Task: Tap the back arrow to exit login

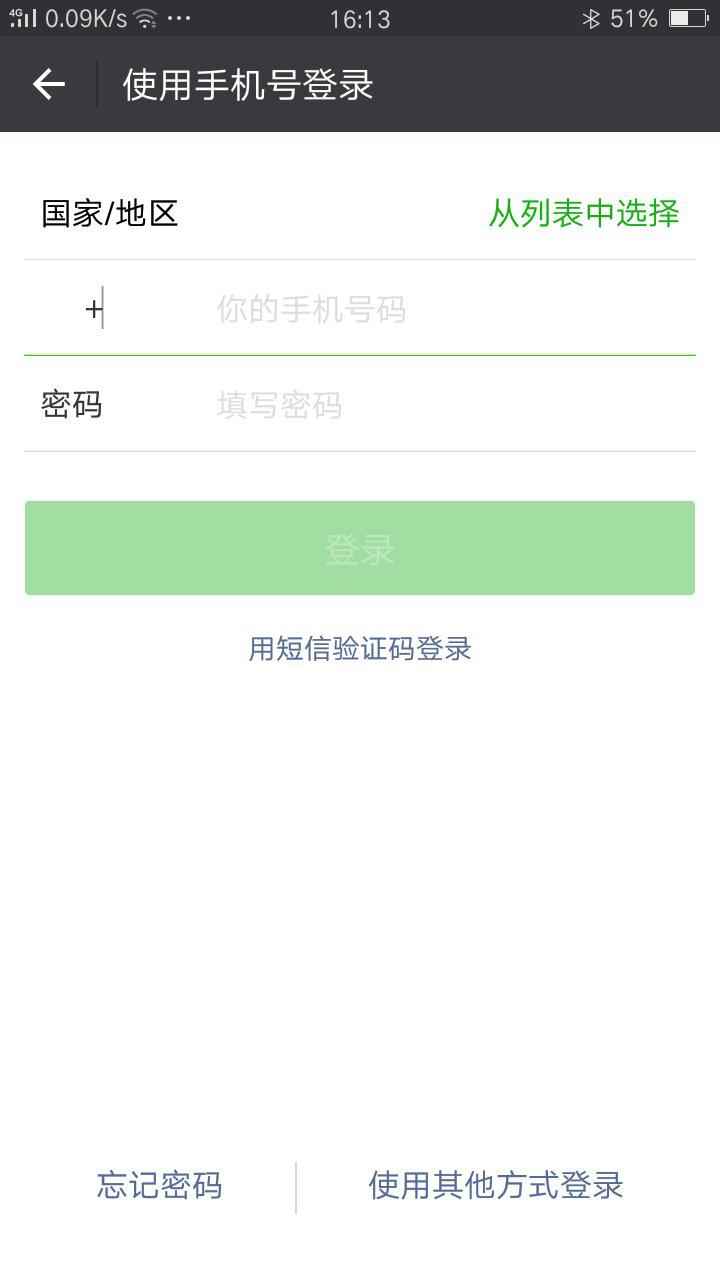Action: tap(47, 84)
